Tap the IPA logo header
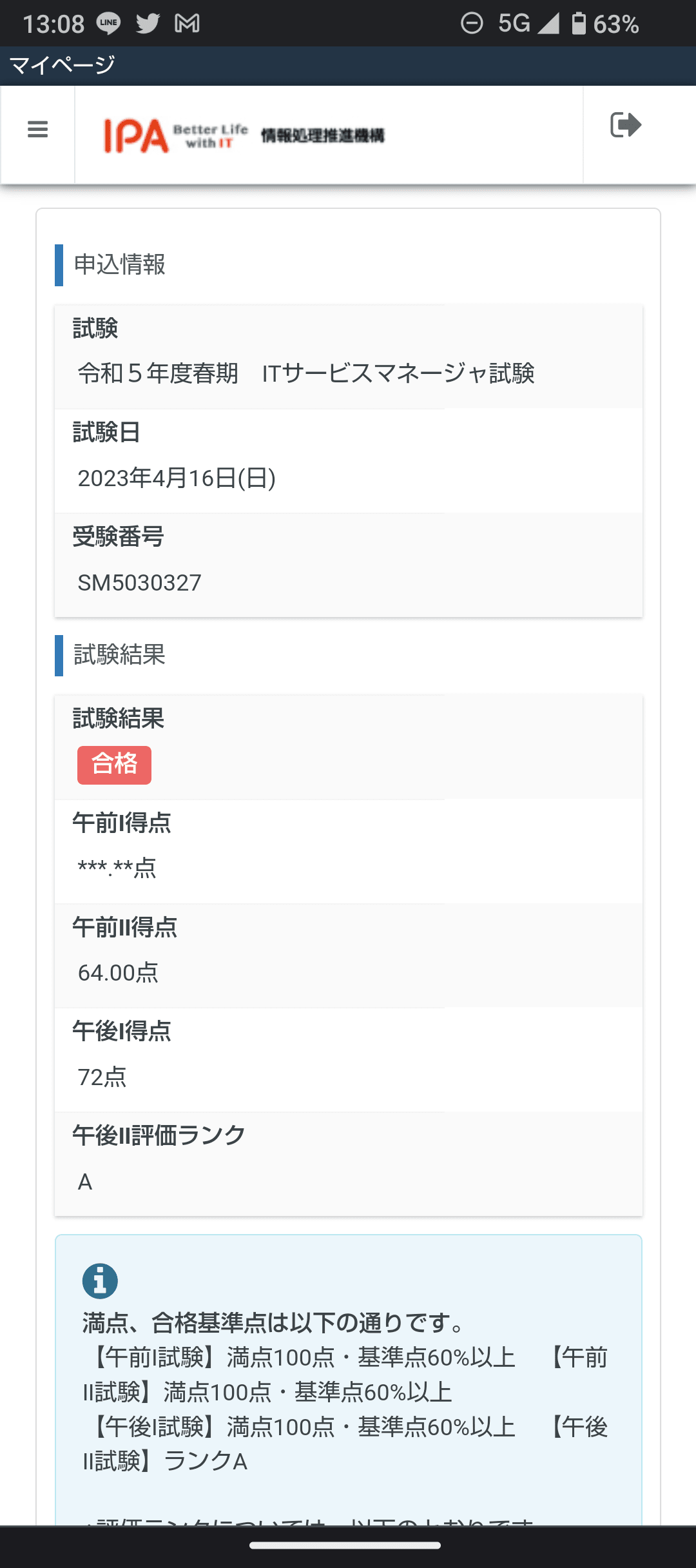 pos(244,135)
